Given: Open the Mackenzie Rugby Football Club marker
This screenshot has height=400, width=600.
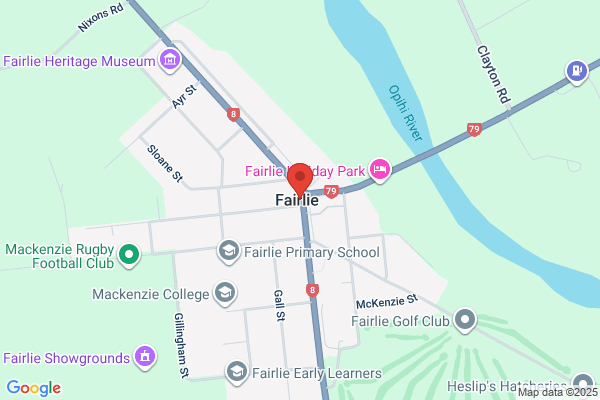Looking at the screenshot, I should (x=128, y=257).
